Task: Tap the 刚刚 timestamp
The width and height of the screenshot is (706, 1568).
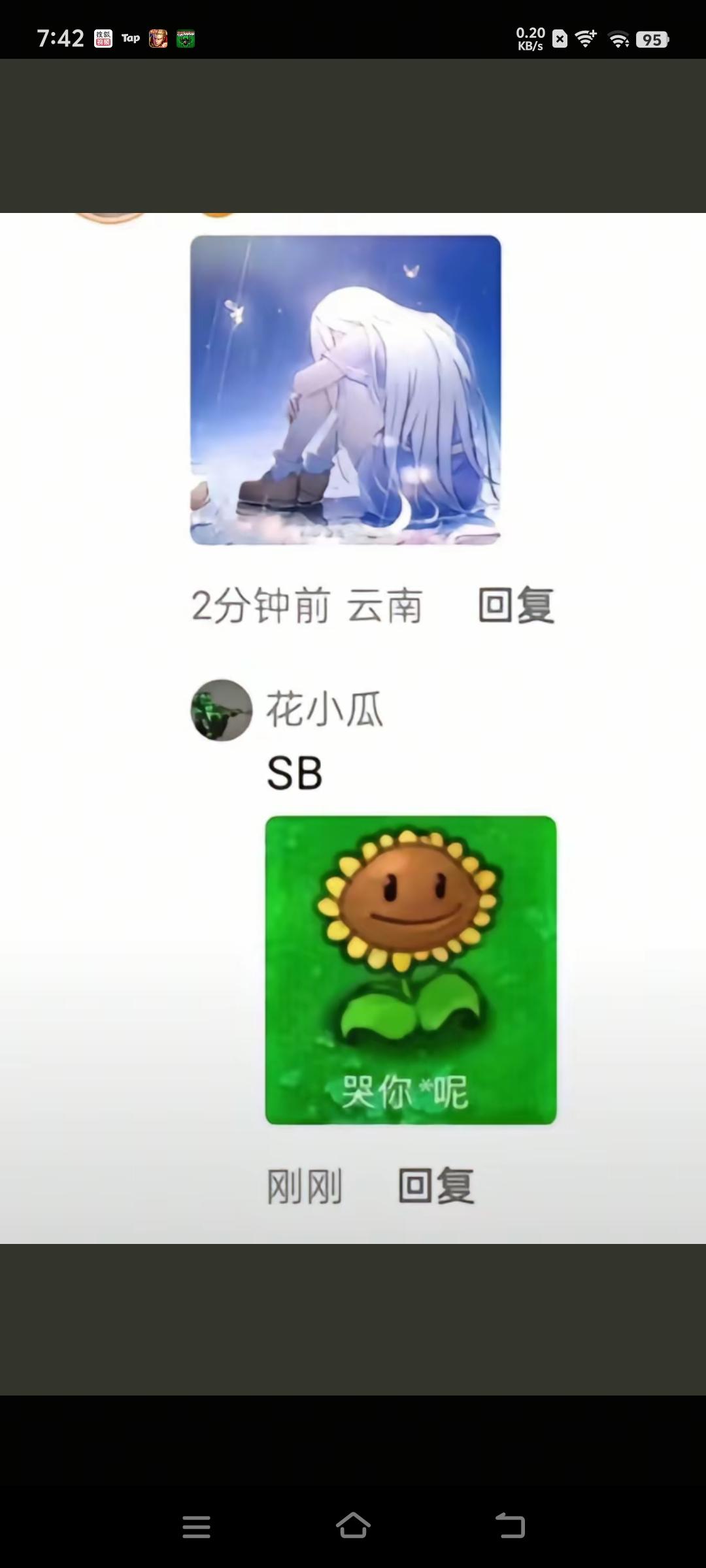Action: tap(304, 1187)
